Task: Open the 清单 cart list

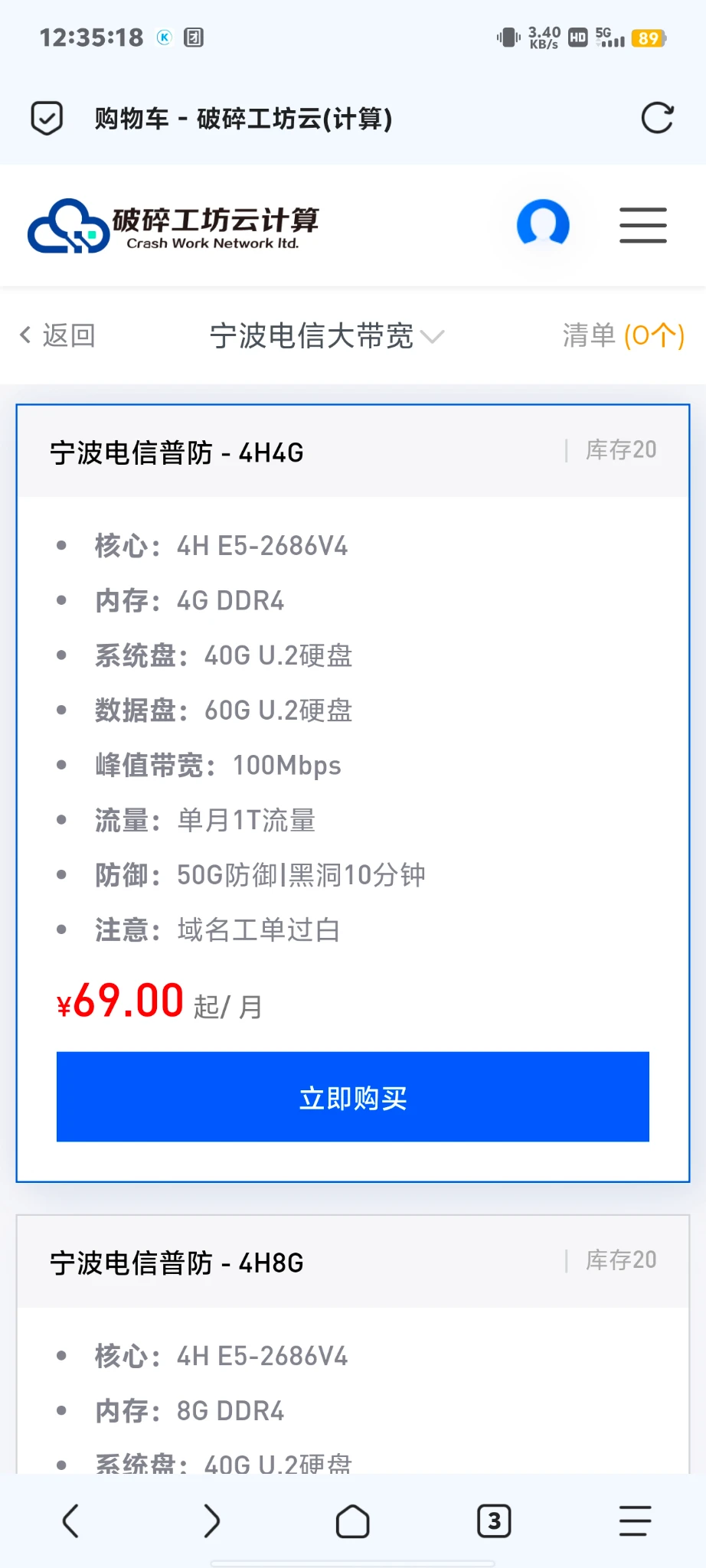Action: [x=623, y=335]
